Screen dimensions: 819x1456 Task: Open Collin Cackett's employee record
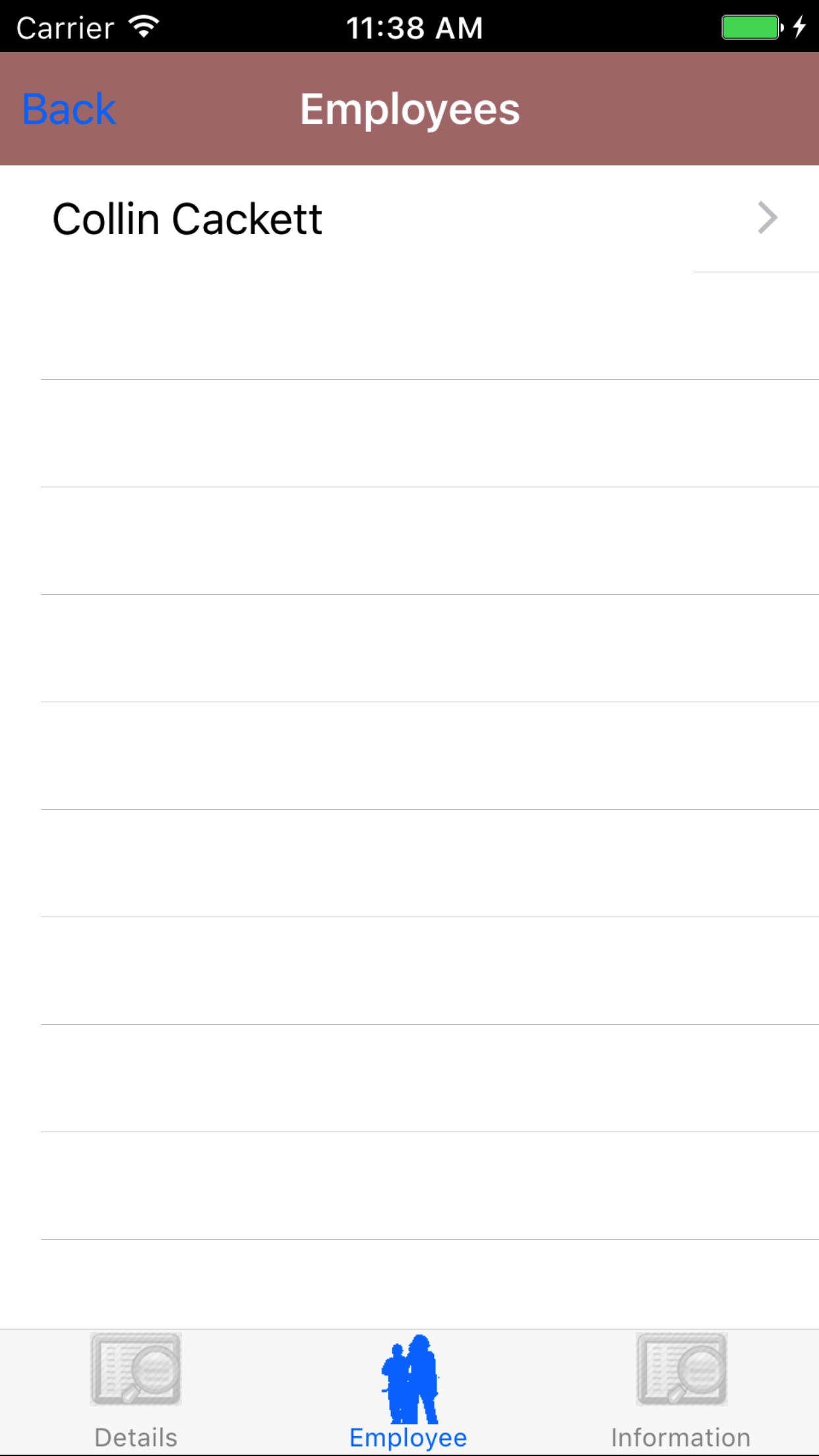[409, 219]
